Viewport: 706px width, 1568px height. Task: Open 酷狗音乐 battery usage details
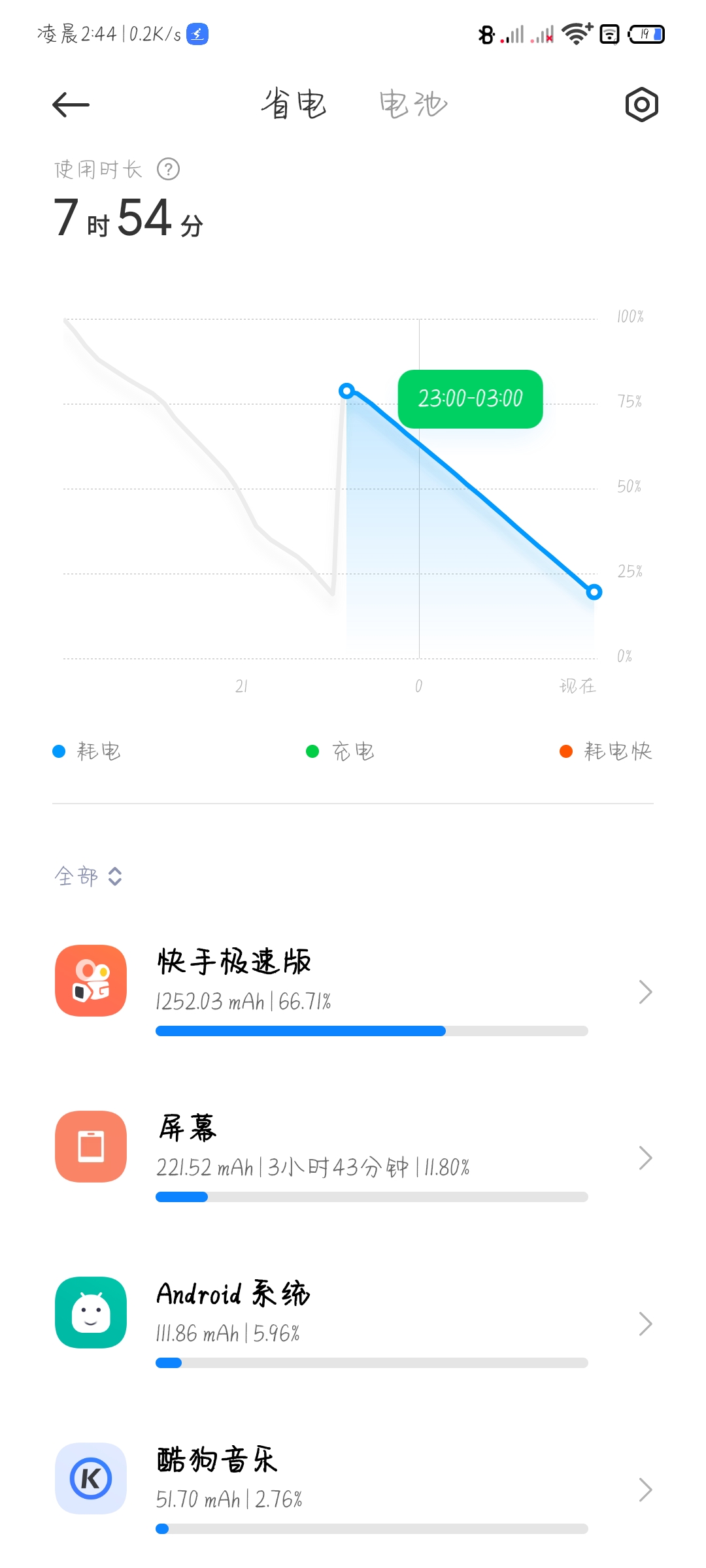tap(353, 1490)
